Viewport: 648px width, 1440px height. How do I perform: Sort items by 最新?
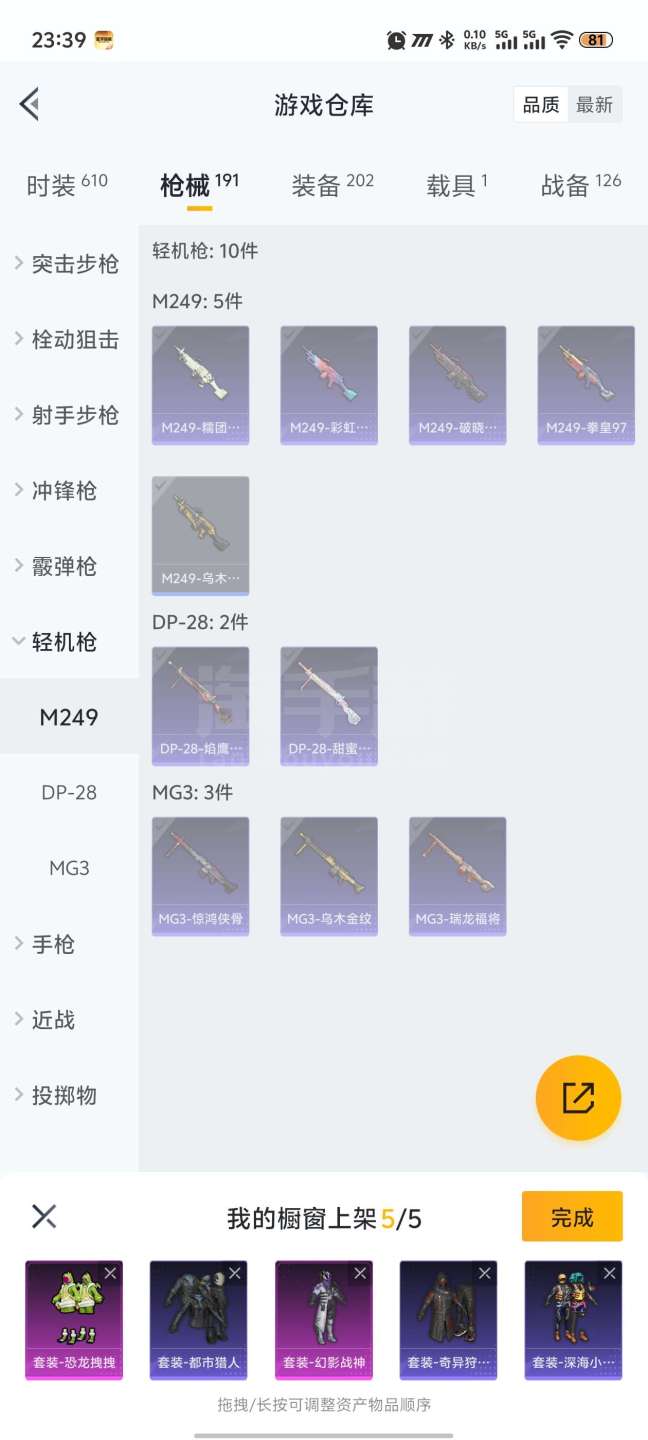pyautogui.click(x=594, y=105)
